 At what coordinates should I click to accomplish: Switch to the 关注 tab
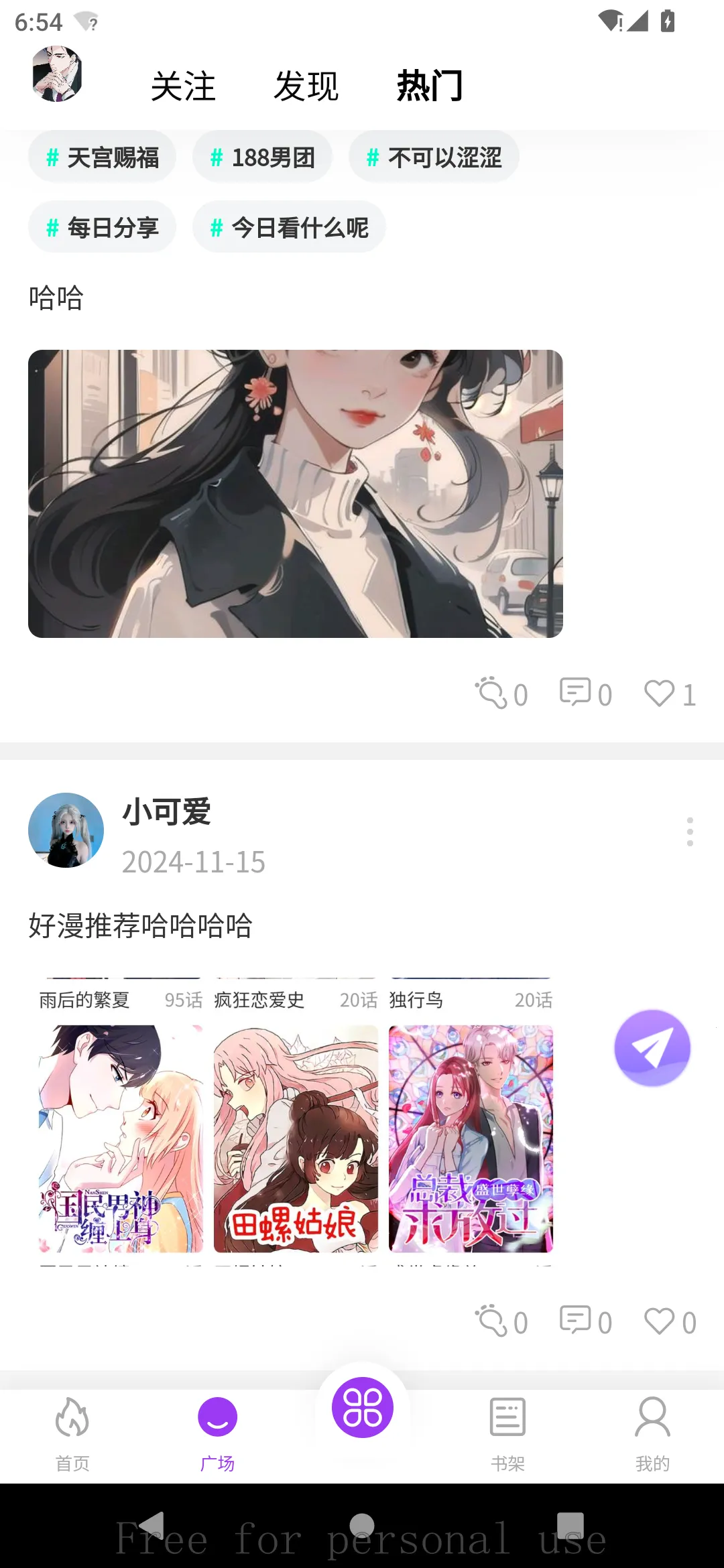[183, 86]
